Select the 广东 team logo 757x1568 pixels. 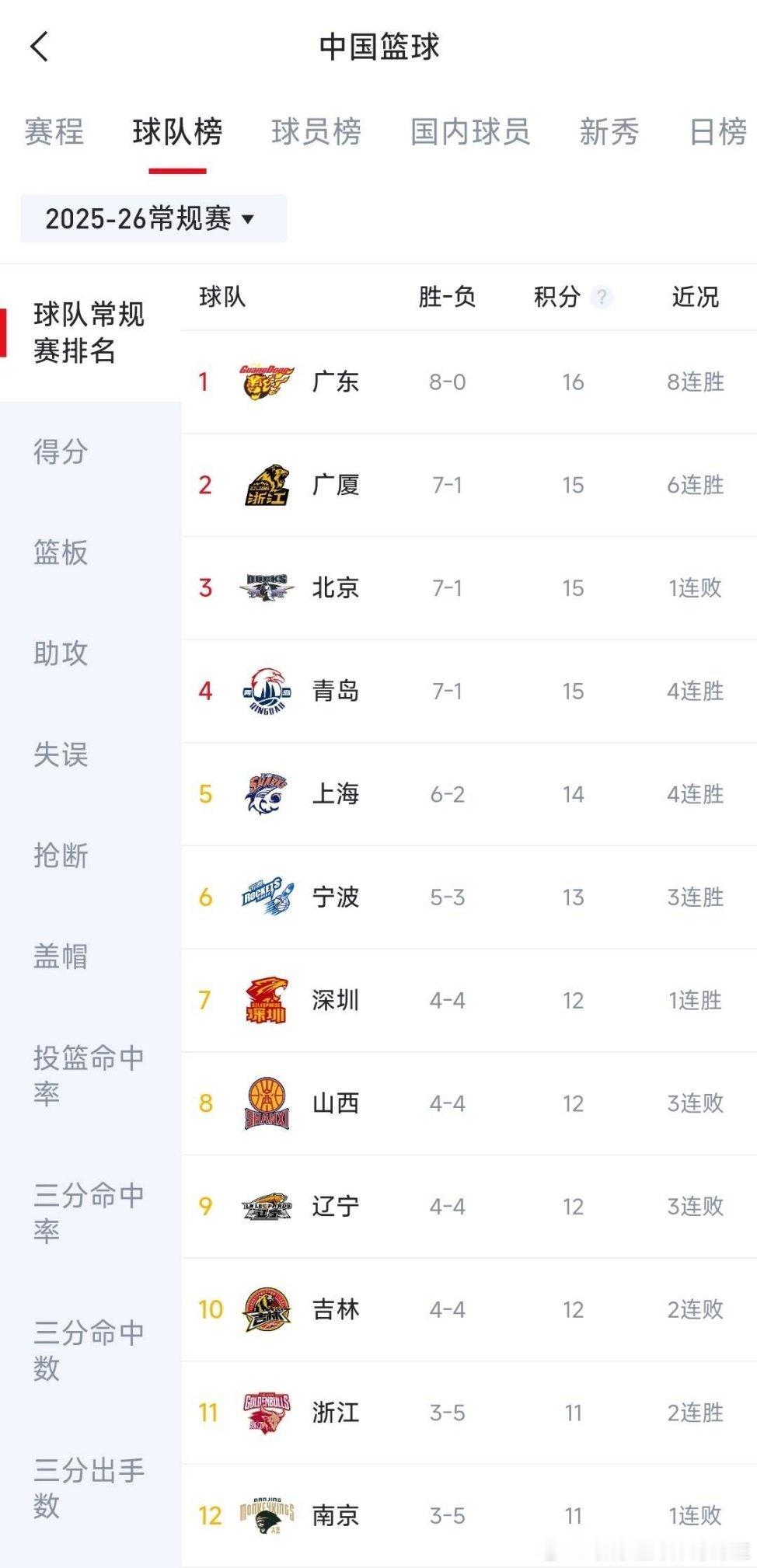coord(265,382)
